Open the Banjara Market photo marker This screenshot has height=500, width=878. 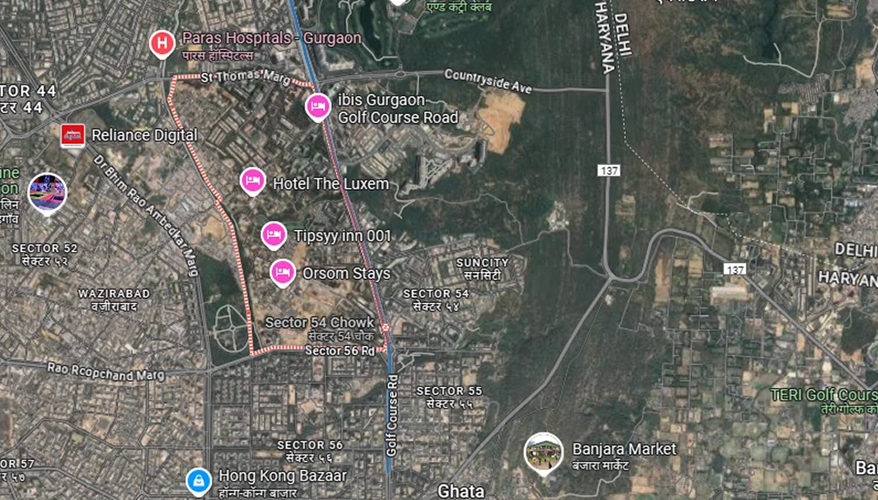point(544,451)
